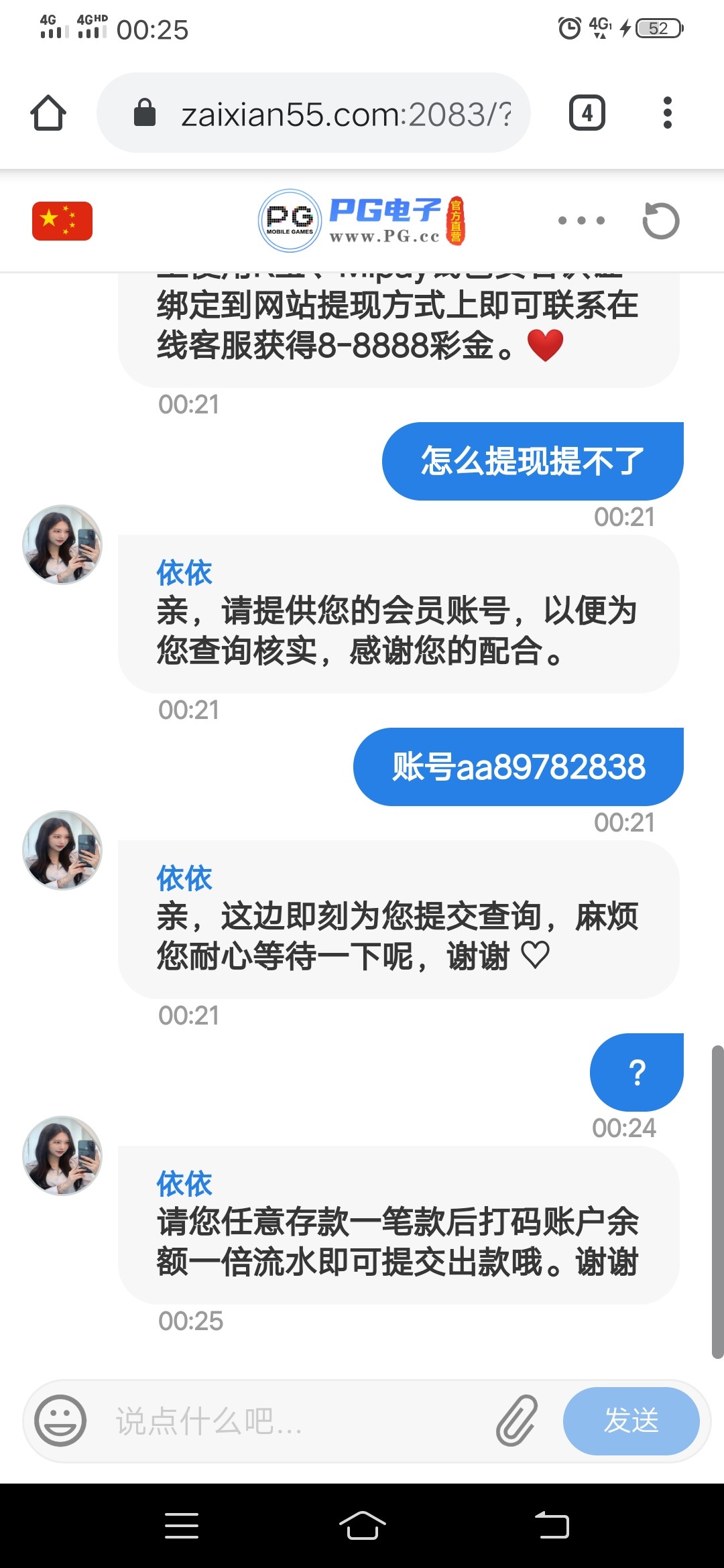Go back using the system back button
The width and height of the screenshot is (724, 1568).
[x=551, y=1526]
